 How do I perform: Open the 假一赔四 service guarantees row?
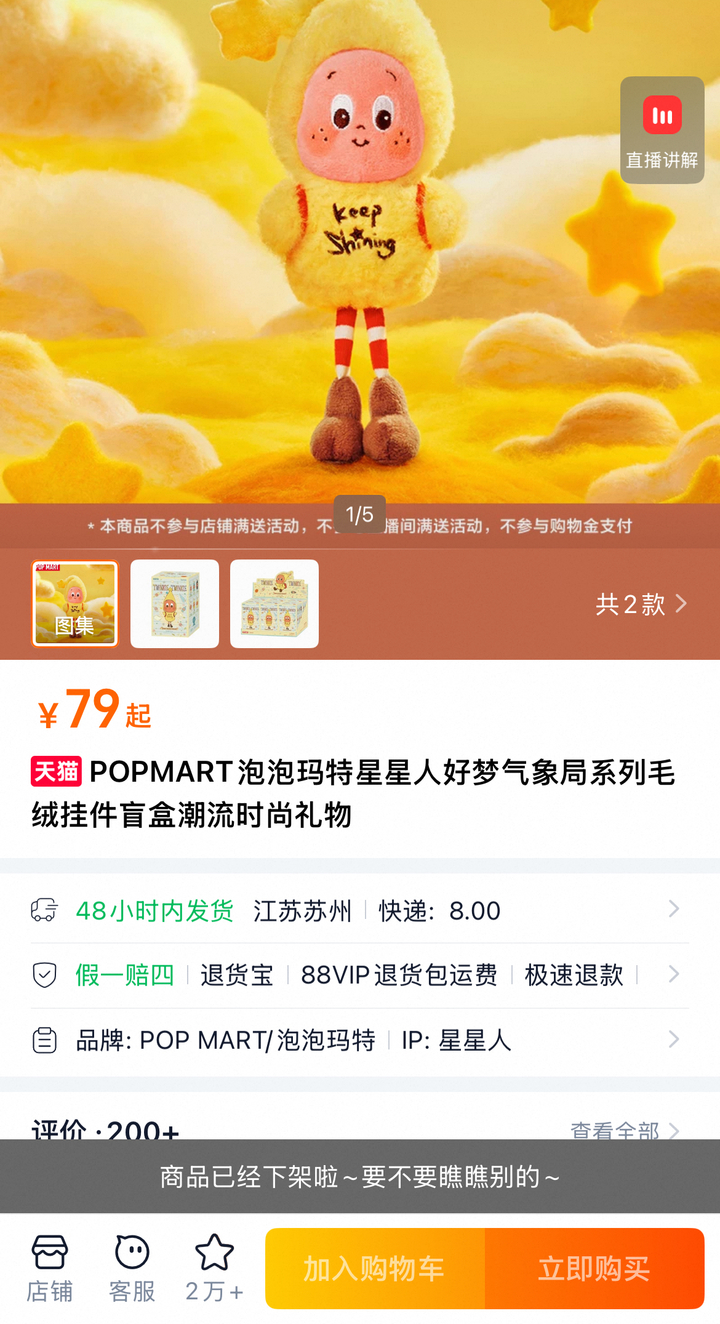(360, 975)
